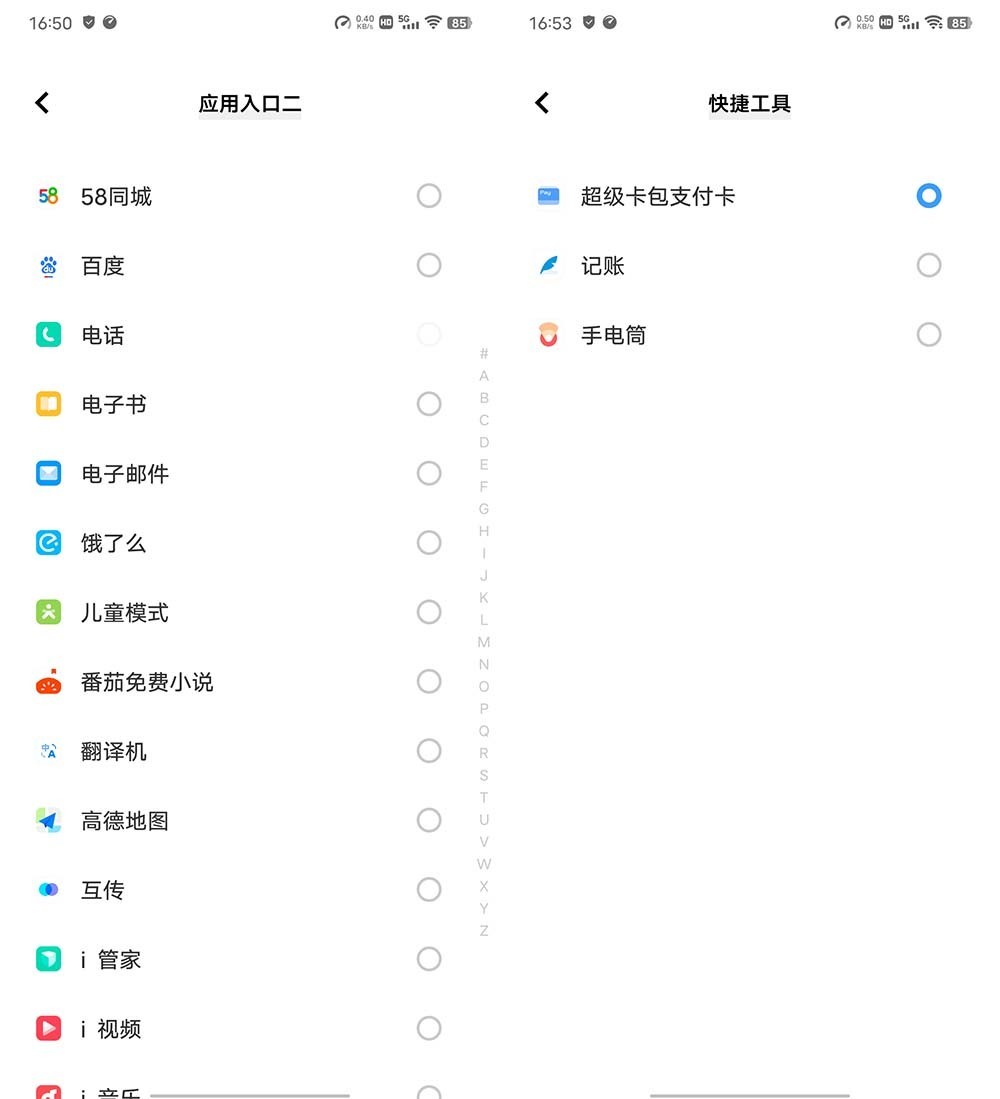Pick 电子邮件 as the app entry
1000x1099 pixels.
point(428,473)
